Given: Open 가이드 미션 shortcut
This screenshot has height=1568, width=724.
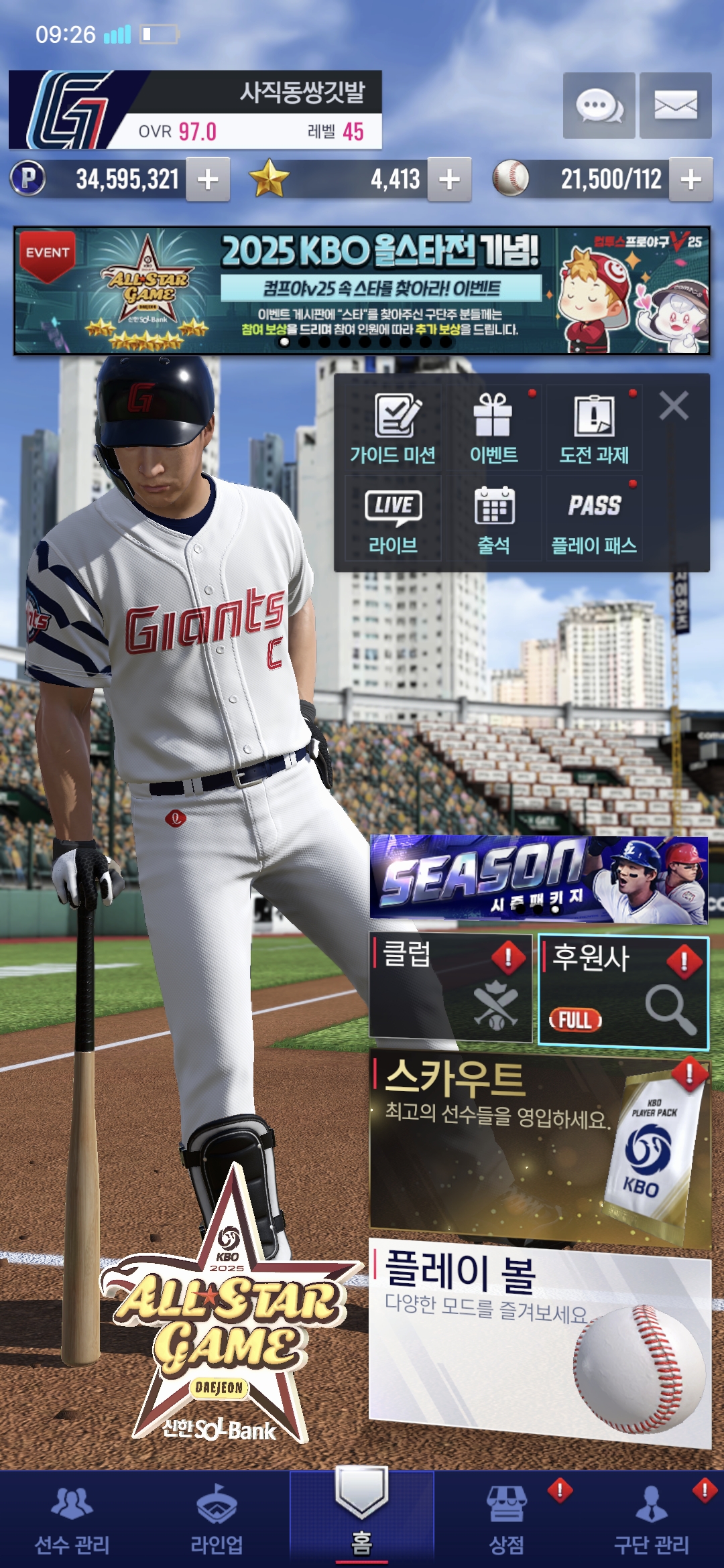Looking at the screenshot, I should (394, 429).
